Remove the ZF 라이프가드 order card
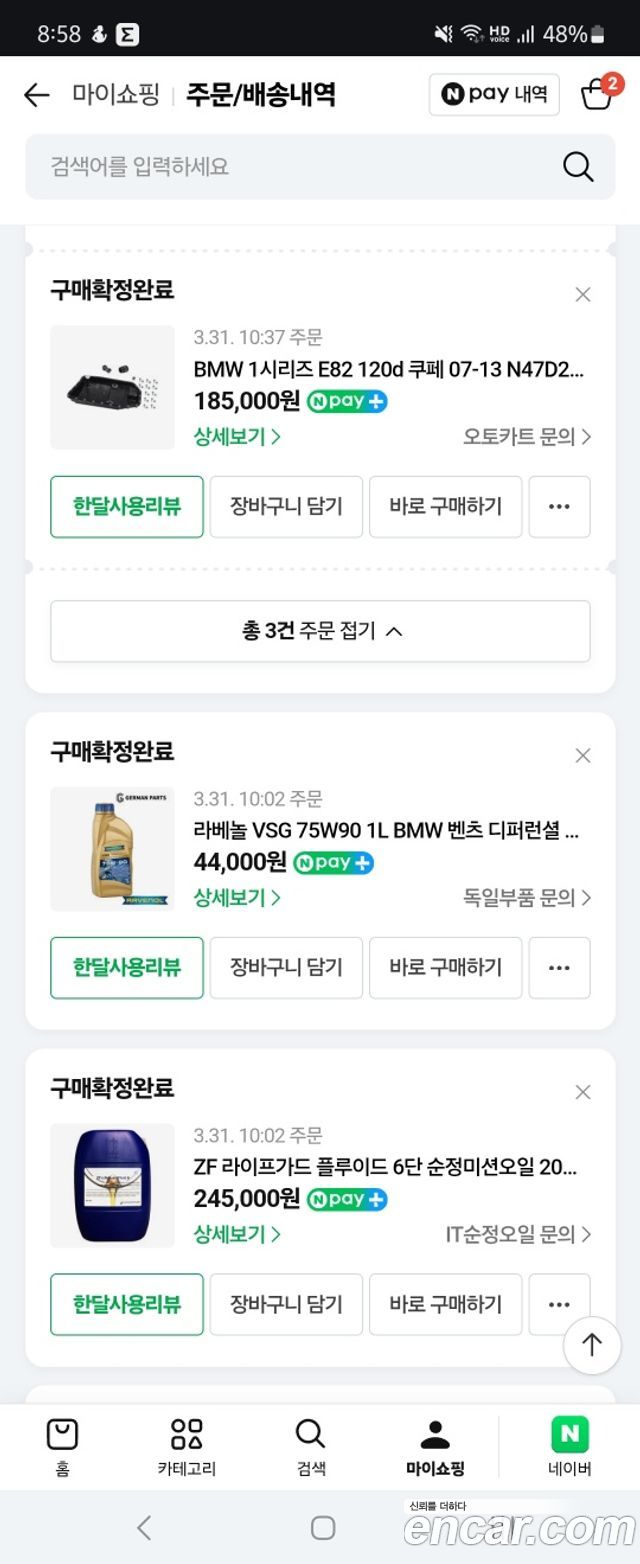 click(x=583, y=1092)
